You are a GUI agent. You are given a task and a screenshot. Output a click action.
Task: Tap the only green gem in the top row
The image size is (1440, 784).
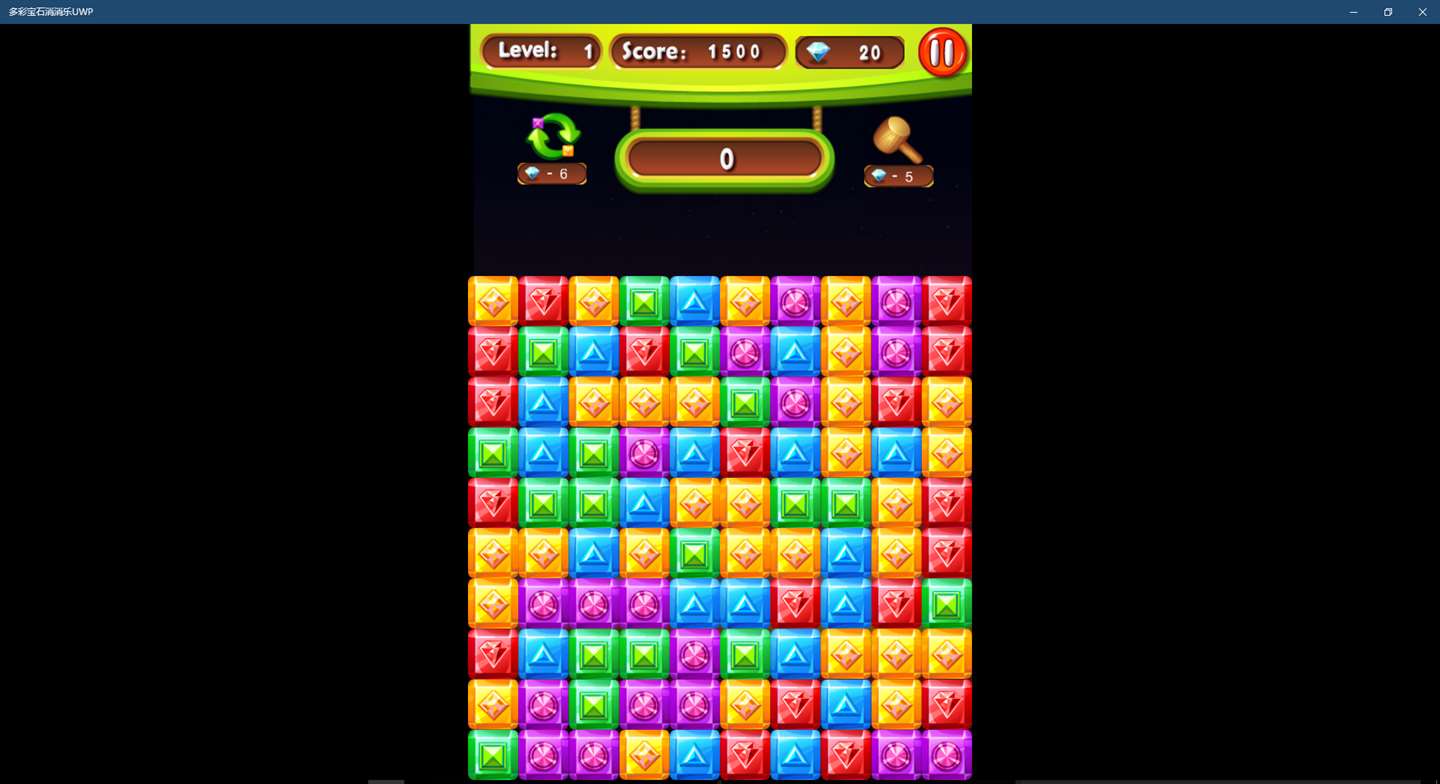click(x=644, y=301)
